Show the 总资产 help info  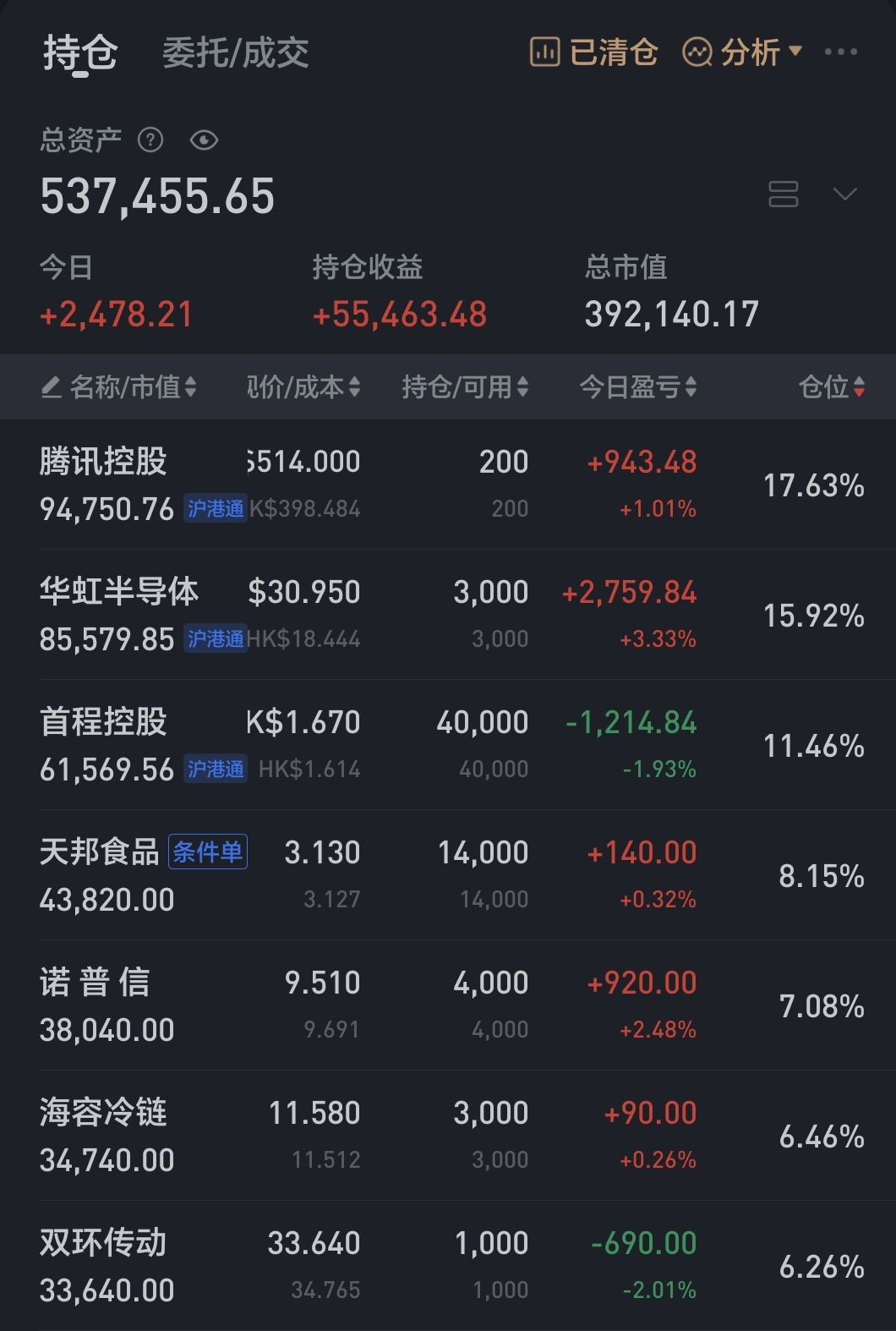150,140
